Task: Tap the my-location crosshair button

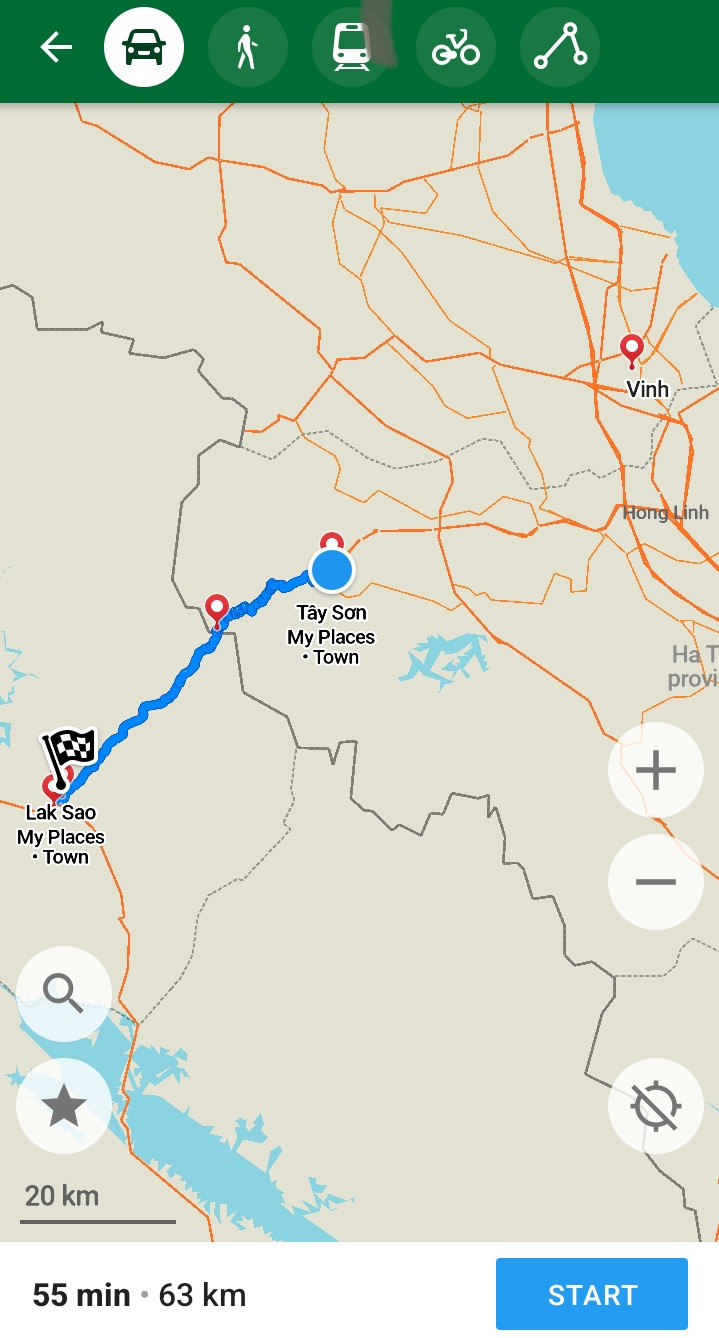Action: click(656, 1106)
